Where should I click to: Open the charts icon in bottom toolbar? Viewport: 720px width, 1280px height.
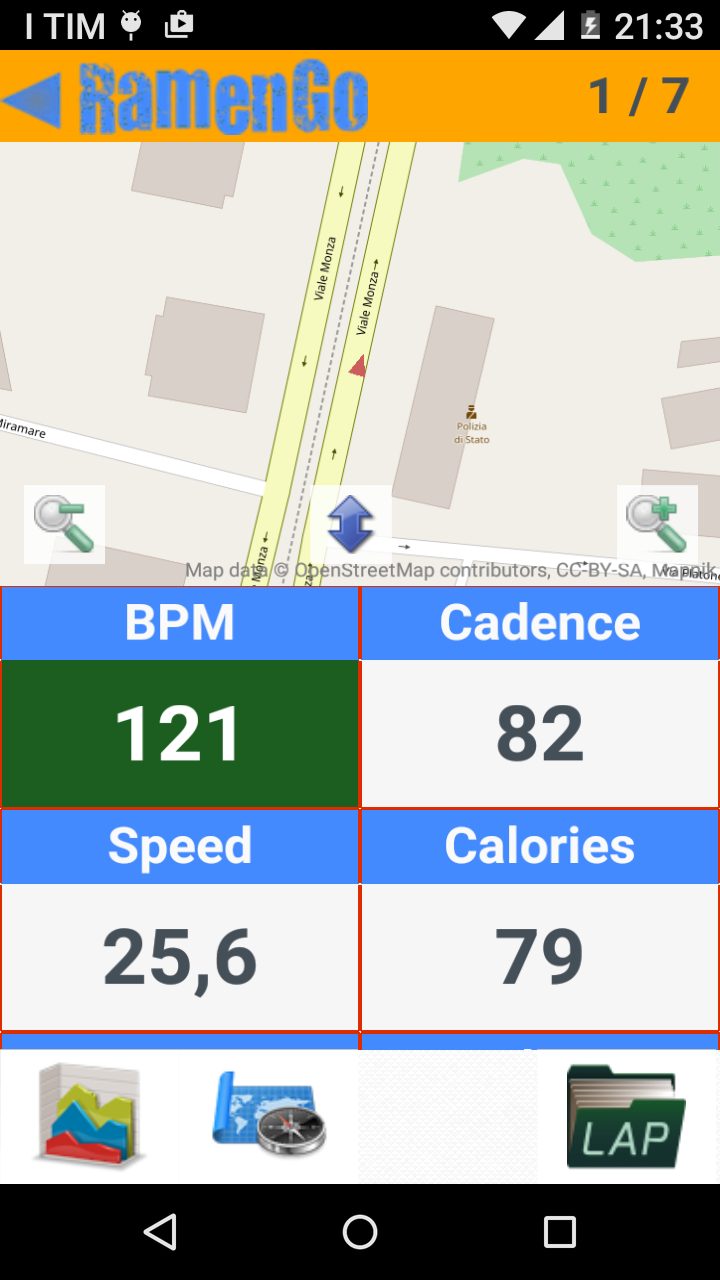pos(90,1117)
